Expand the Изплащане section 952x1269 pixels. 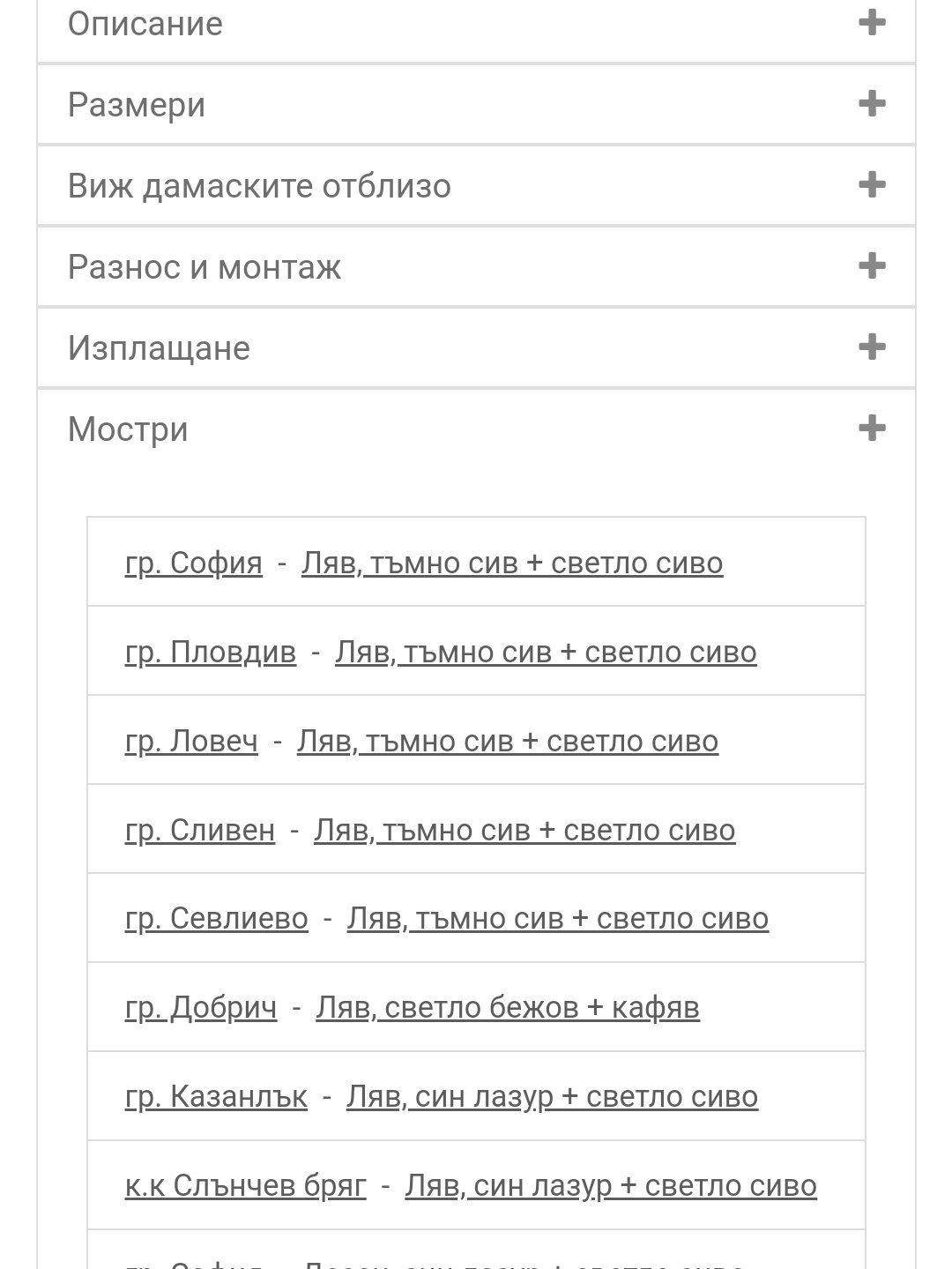coord(476,347)
